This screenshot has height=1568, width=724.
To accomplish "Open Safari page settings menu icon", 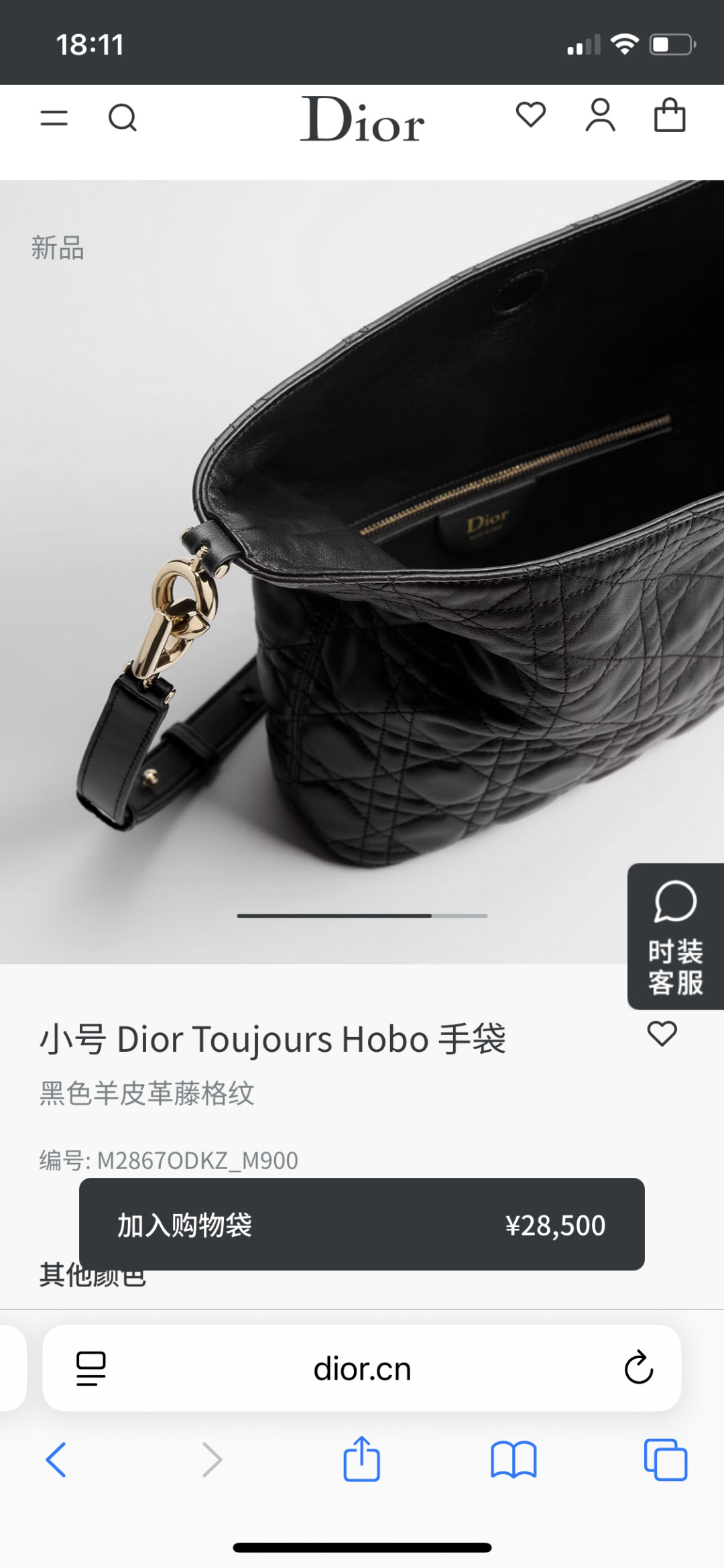I will coord(91,1368).
